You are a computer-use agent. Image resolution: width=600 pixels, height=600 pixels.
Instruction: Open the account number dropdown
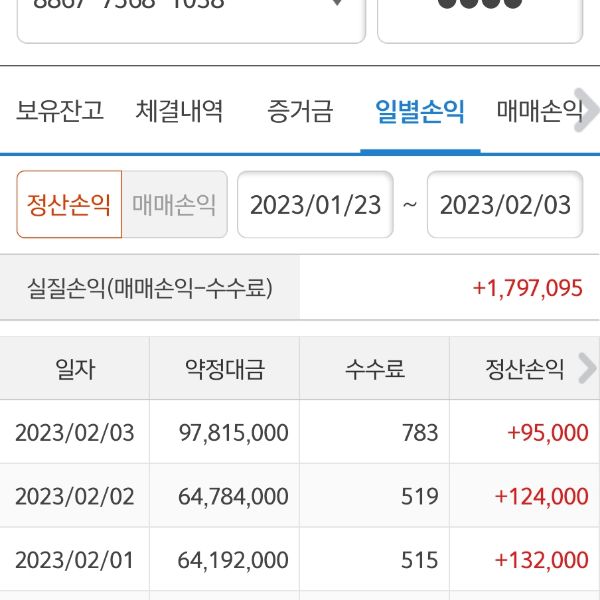tap(190, 15)
